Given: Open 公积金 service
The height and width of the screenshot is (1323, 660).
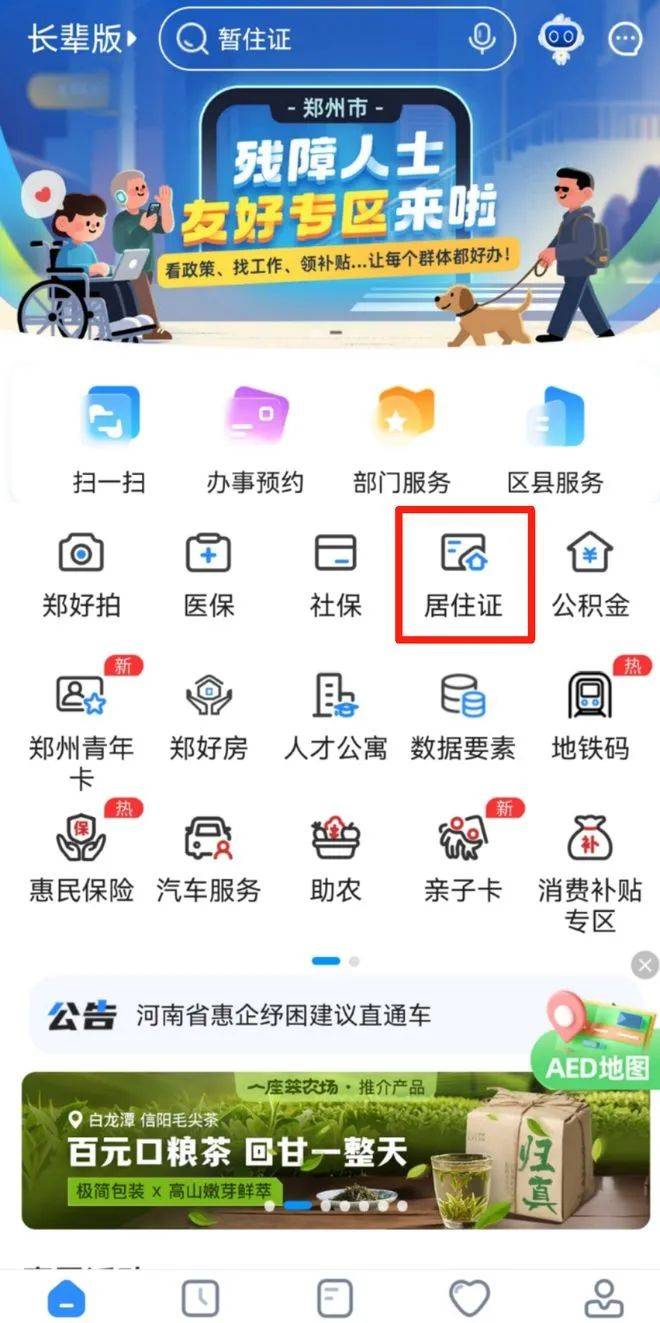Looking at the screenshot, I should (x=590, y=575).
